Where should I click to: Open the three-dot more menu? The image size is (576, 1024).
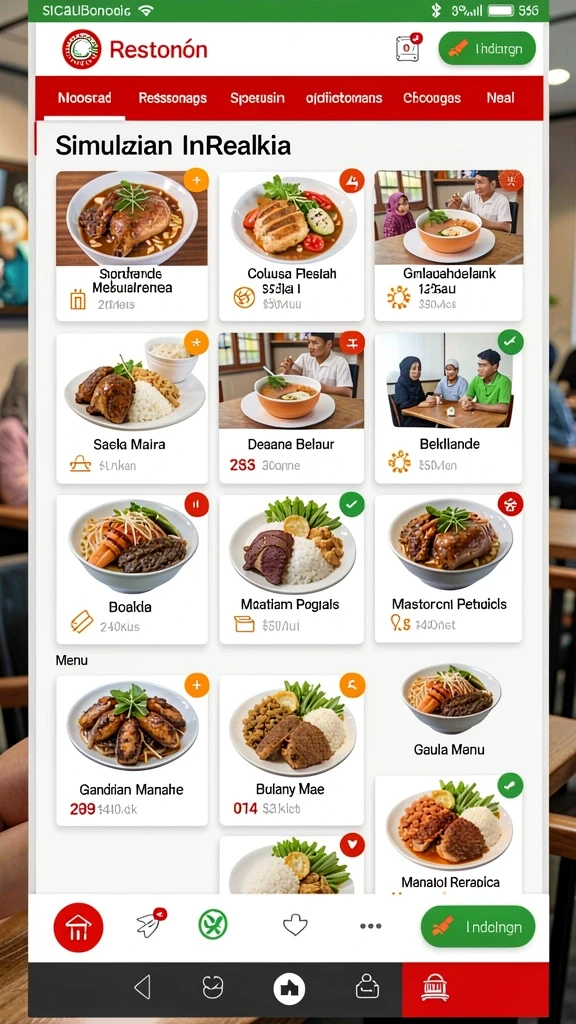point(370,925)
